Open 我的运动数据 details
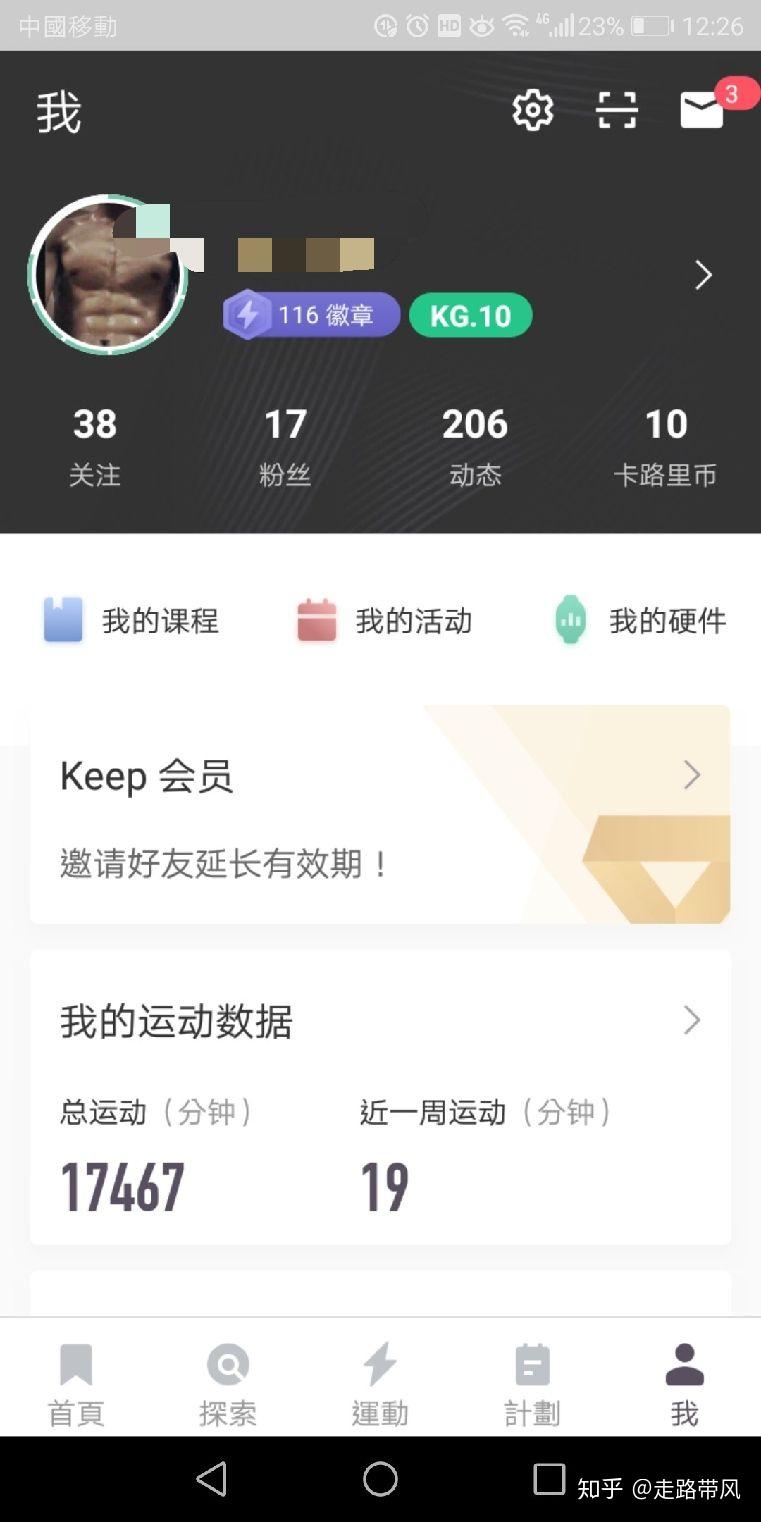Image resolution: width=761 pixels, height=1522 pixels. pyautogui.click(x=380, y=1022)
